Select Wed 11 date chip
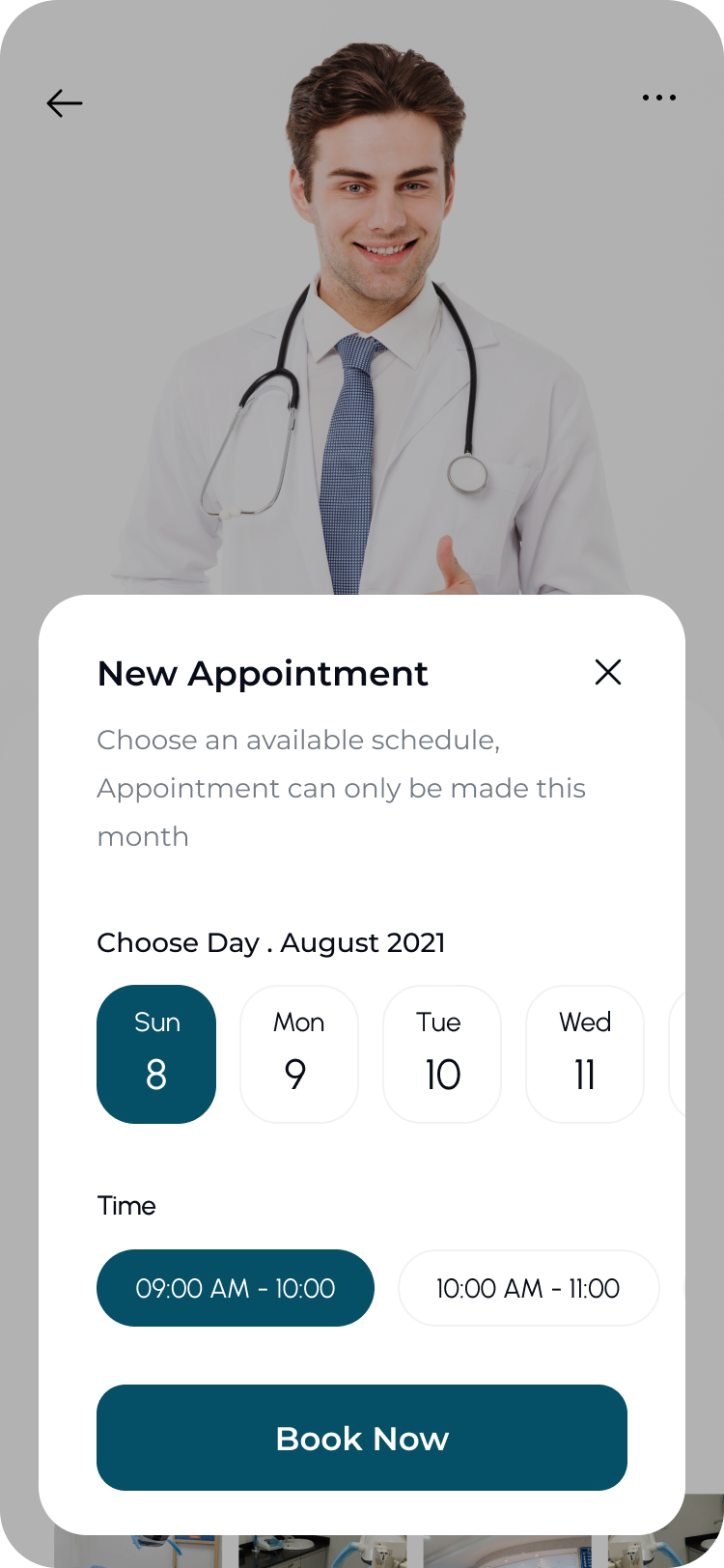This screenshot has width=724, height=1568. 585,1054
